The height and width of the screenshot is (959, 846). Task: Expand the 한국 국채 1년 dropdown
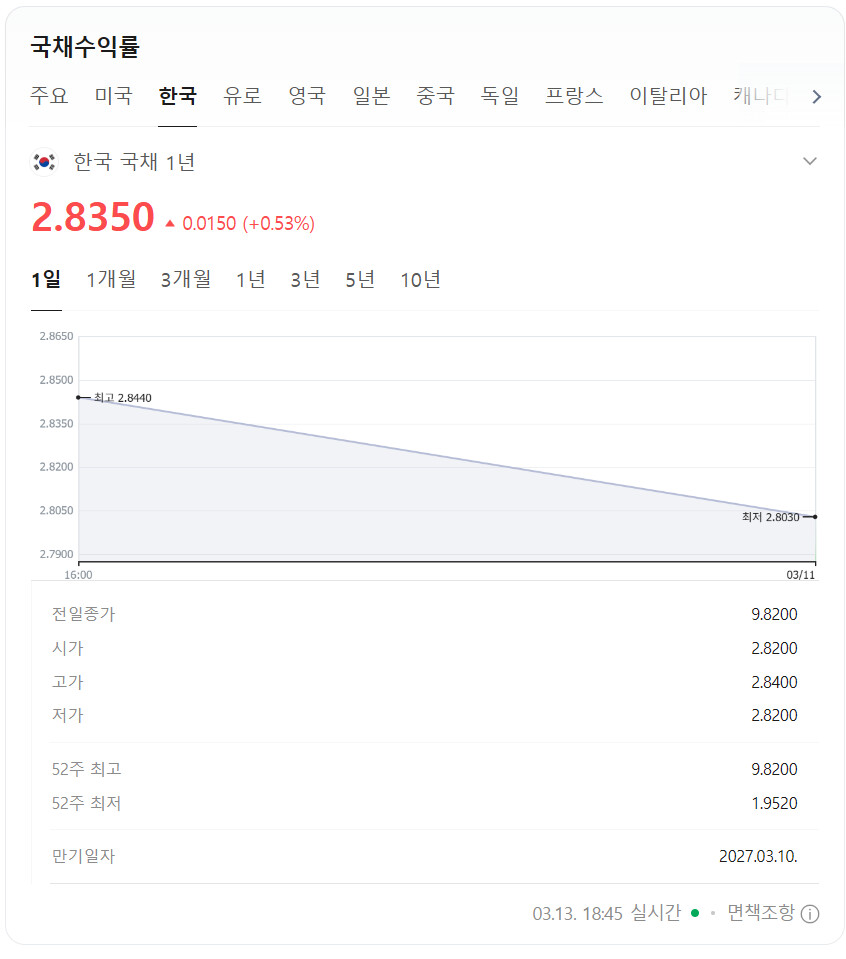click(809, 161)
